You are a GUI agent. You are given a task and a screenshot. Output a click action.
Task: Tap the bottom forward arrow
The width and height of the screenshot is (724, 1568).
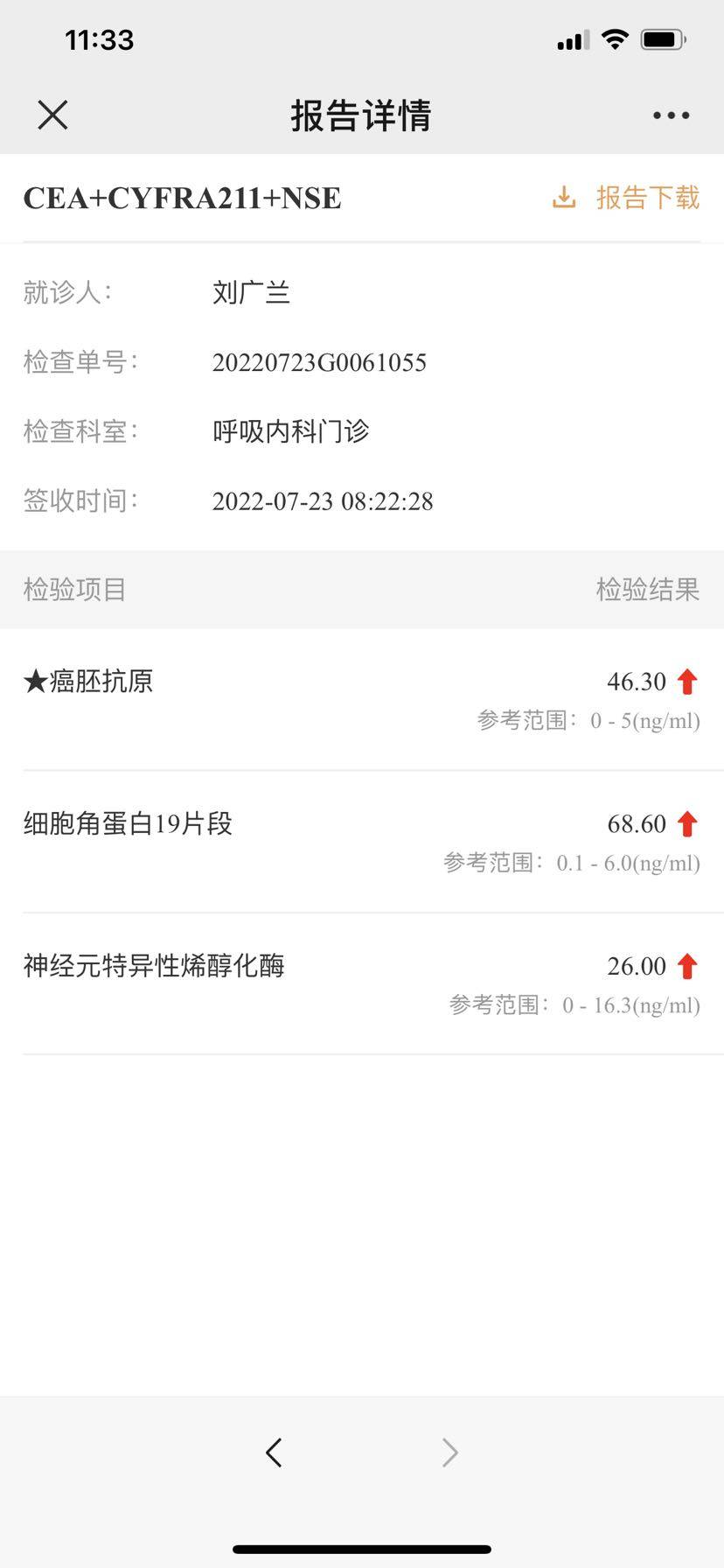coord(449,1452)
